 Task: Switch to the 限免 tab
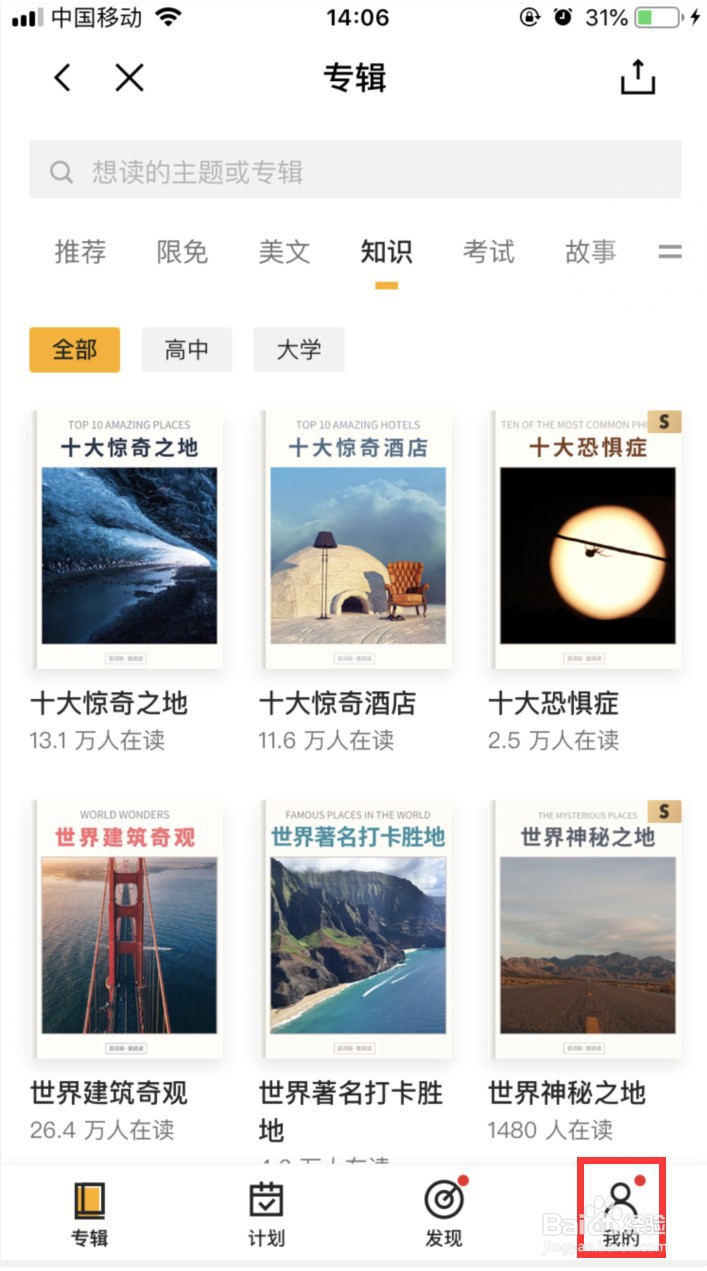(x=182, y=251)
